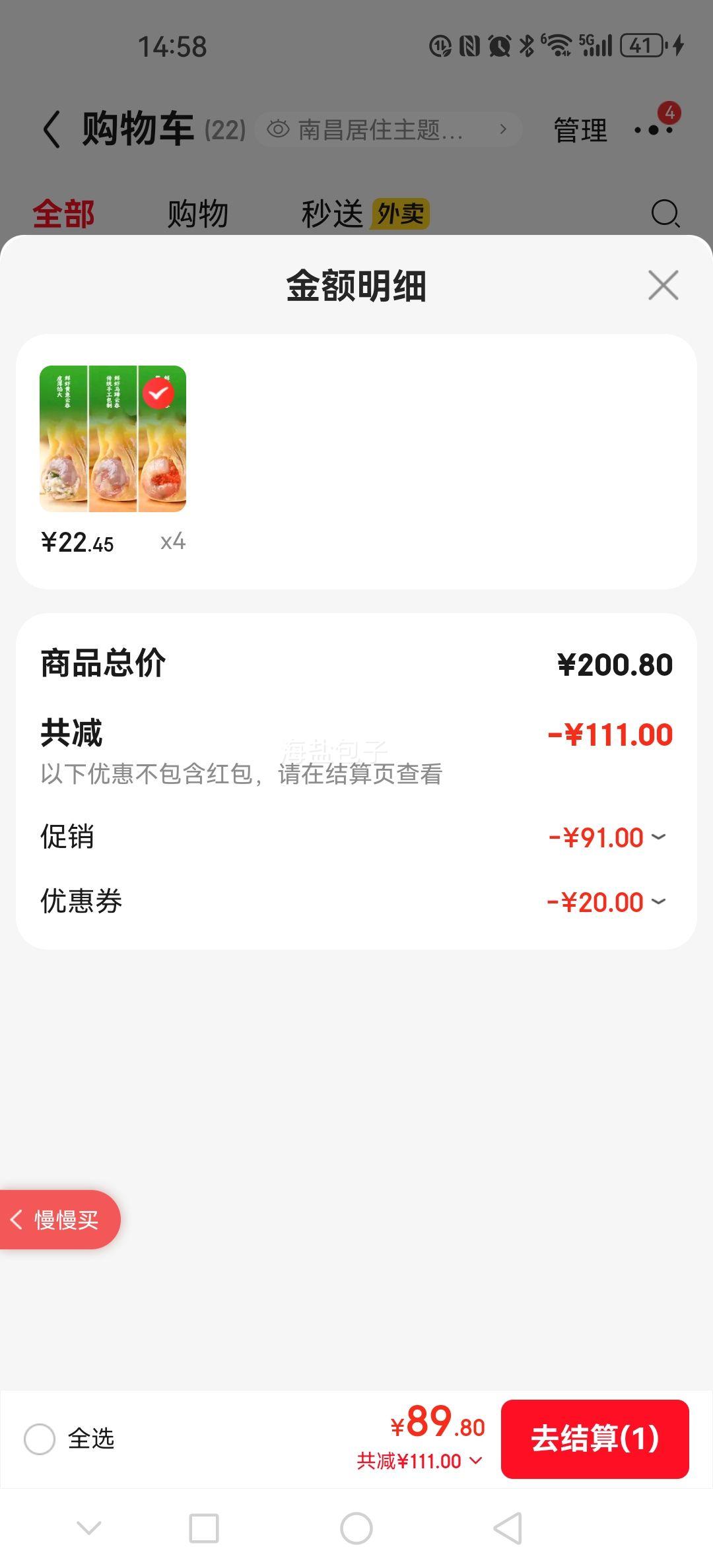The image size is (713, 1568).
Task: Close the 金额明细 sheet
Action: [x=663, y=285]
